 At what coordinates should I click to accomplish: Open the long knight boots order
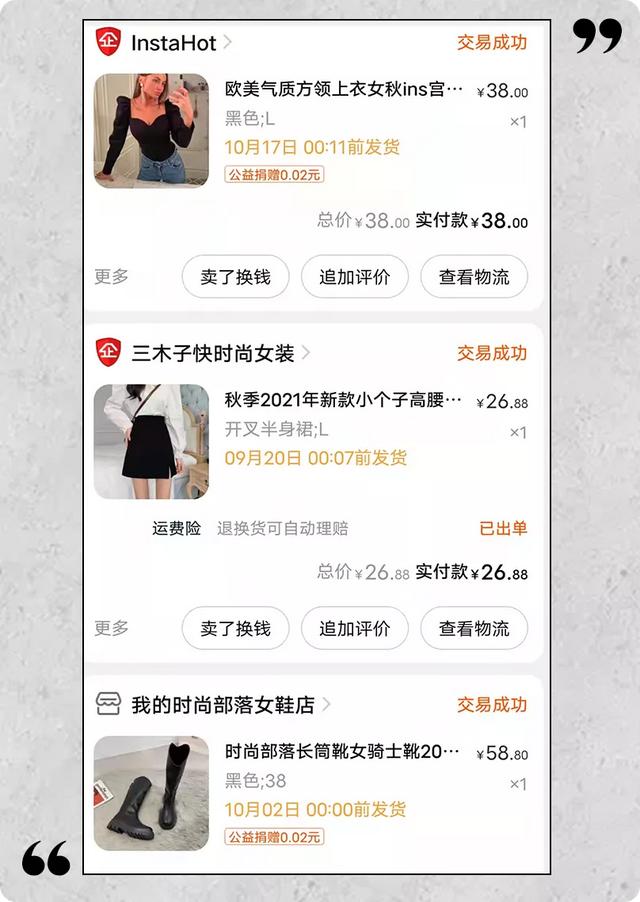tap(342, 752)
